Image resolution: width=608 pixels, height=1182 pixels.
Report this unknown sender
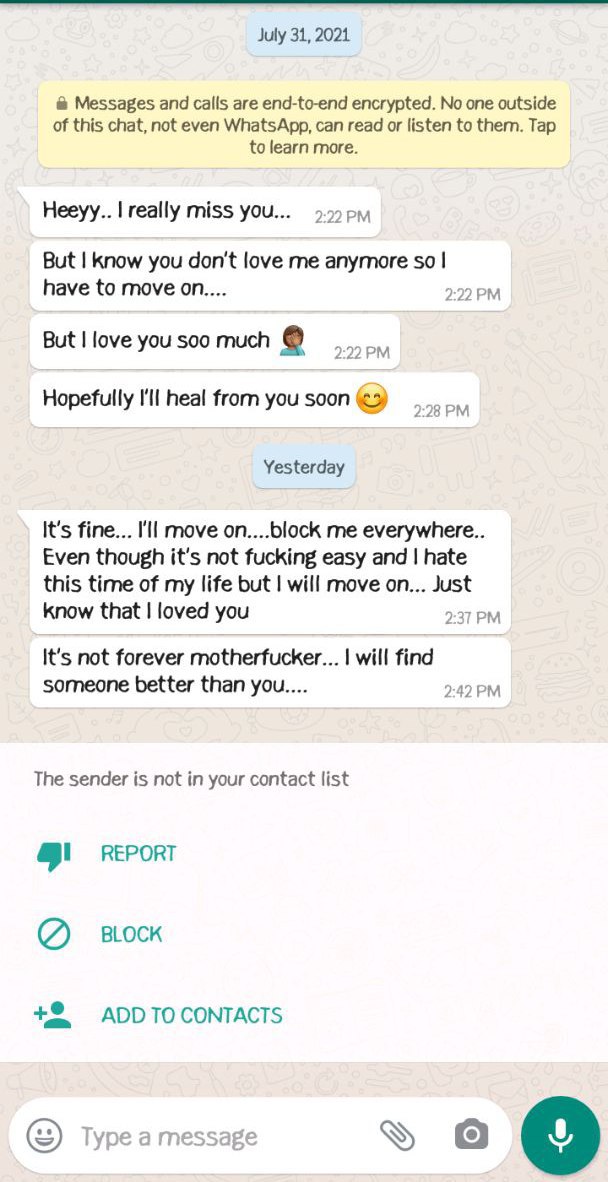click(x=137, y=853)
